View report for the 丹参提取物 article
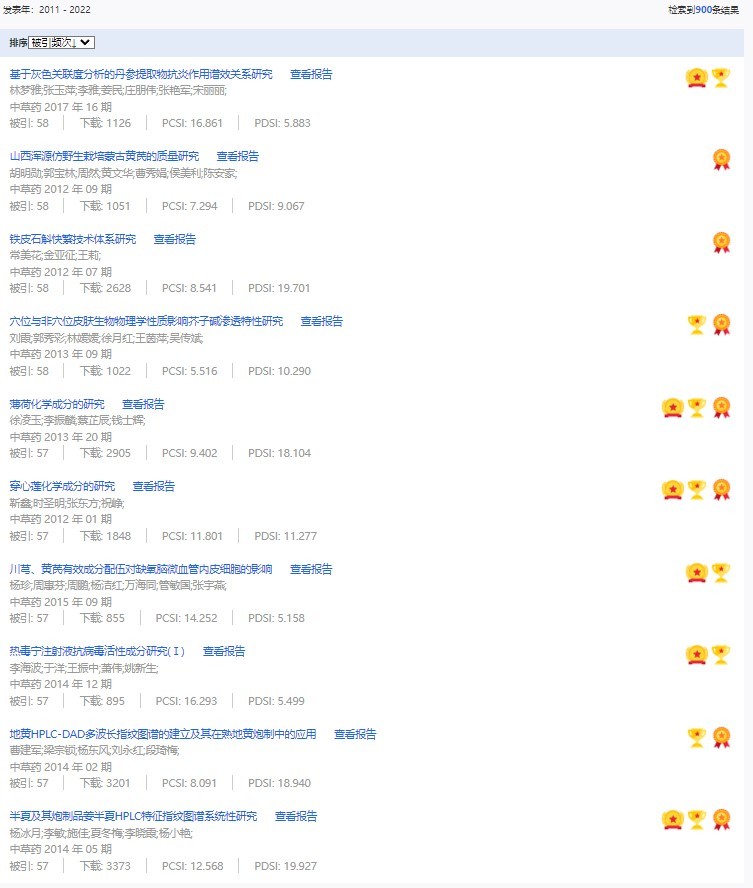This screenshot has width=753, height=888. point(311,74)
